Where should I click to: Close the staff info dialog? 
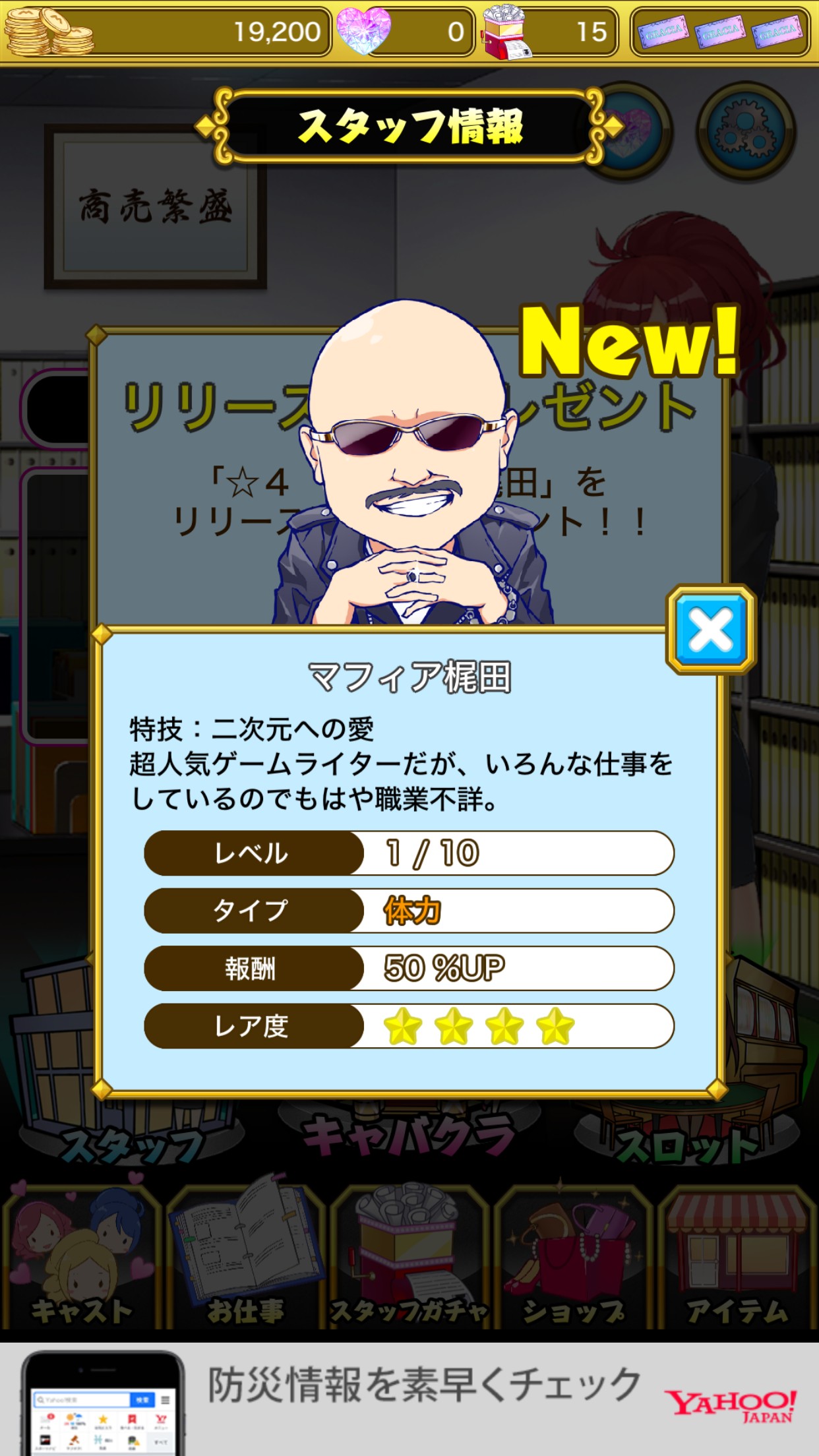(x=710, y=630)
